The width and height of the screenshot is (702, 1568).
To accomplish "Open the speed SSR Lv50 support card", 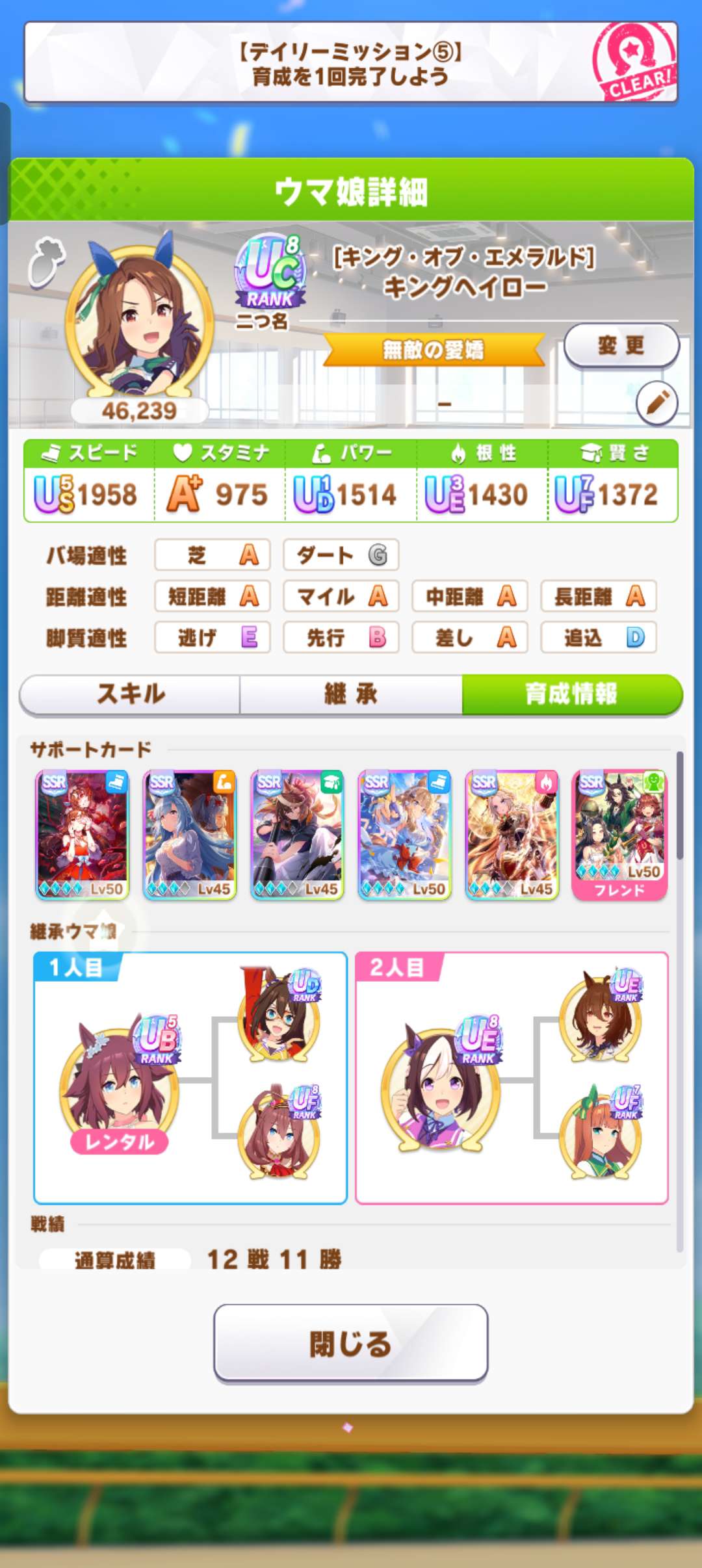I will 82,835.
